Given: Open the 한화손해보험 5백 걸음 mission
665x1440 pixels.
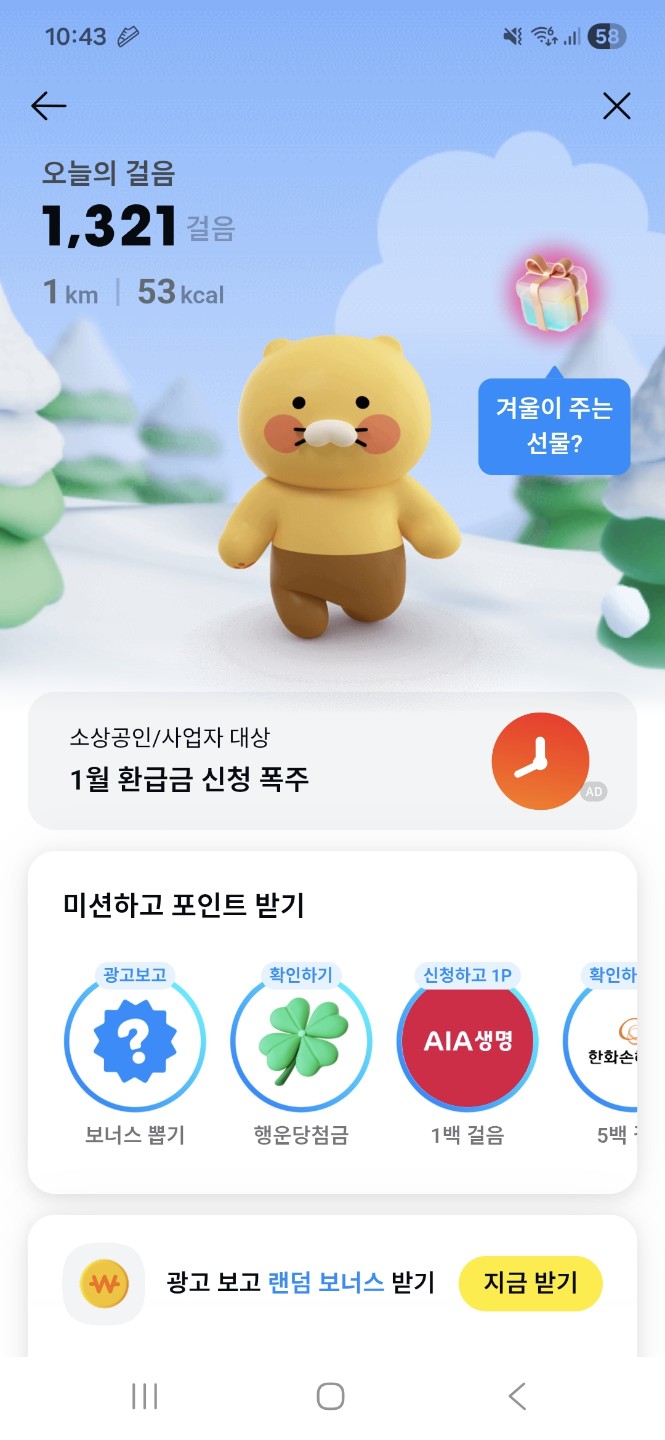Looking at the screenshot, I should 603,1045.
